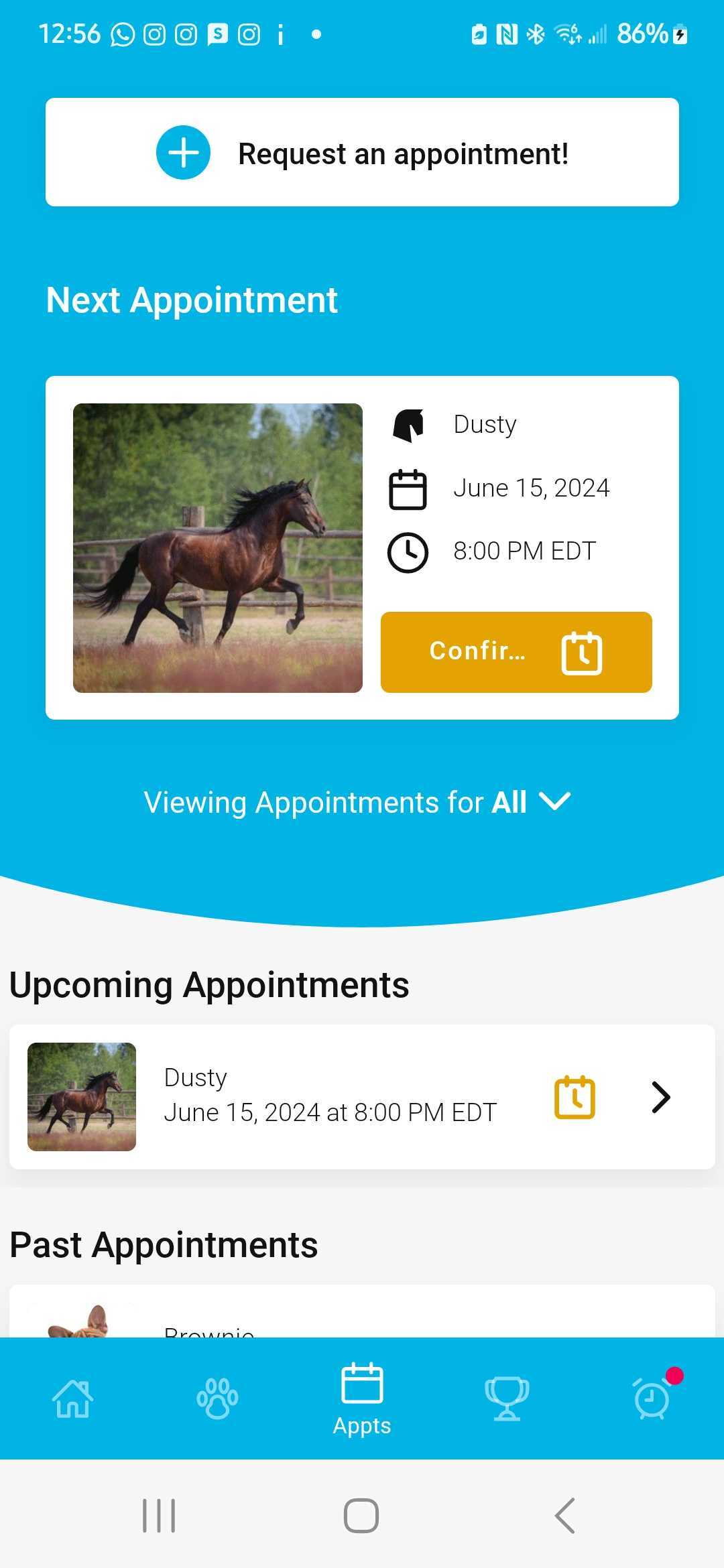Select the Appts tab

click(362, 1398)
